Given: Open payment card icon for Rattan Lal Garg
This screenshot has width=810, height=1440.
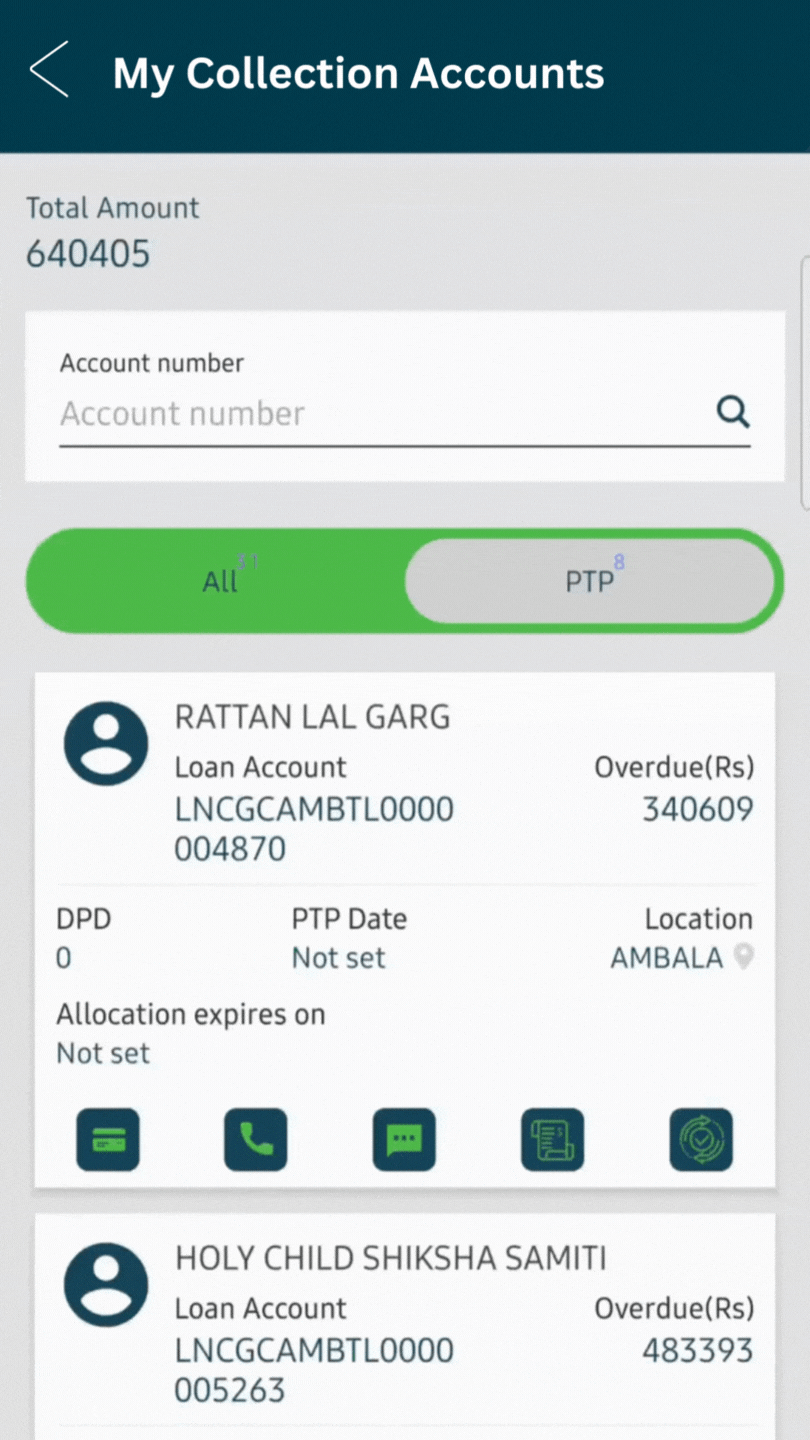Looking at the screenshot, I should pos(108,1139).
